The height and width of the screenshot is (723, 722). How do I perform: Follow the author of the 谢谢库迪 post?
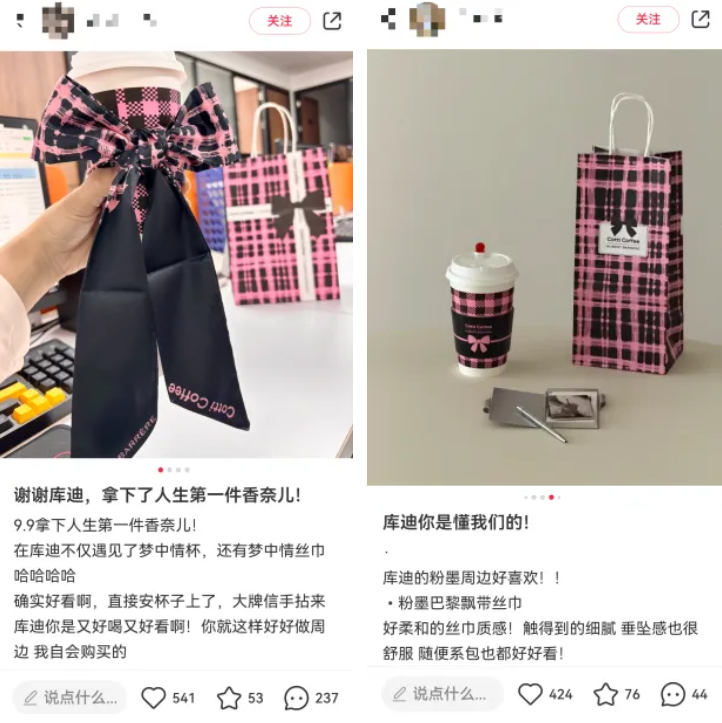[x=279, y=20]
